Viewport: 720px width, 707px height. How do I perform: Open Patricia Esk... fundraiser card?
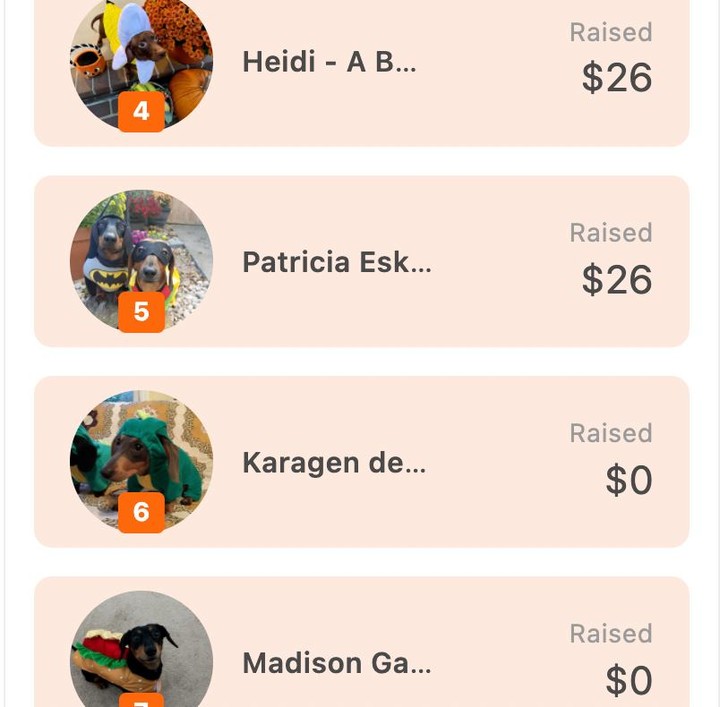[x=360, y=262]
